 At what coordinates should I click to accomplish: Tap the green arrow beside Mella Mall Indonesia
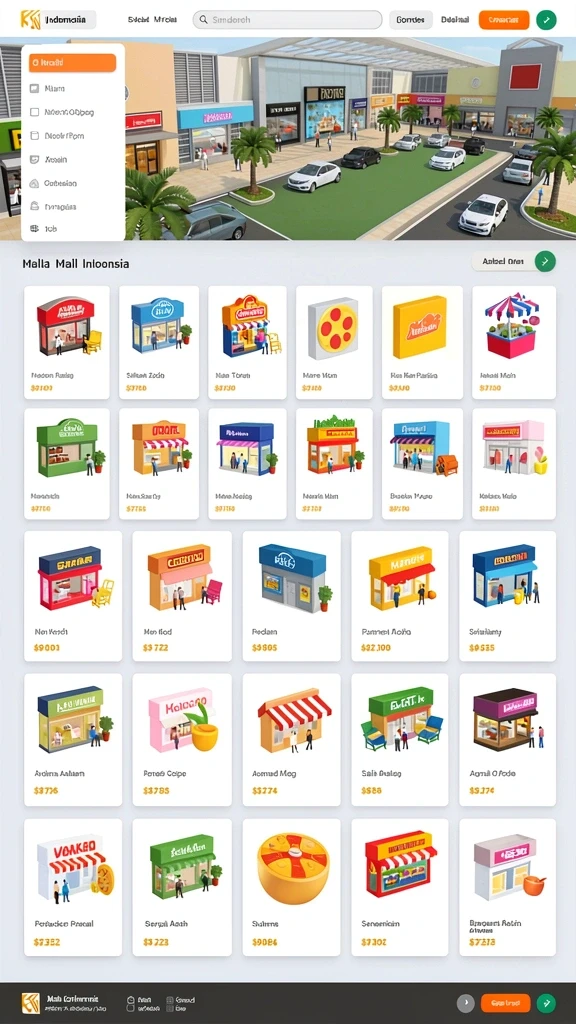(x=545, y=261)
